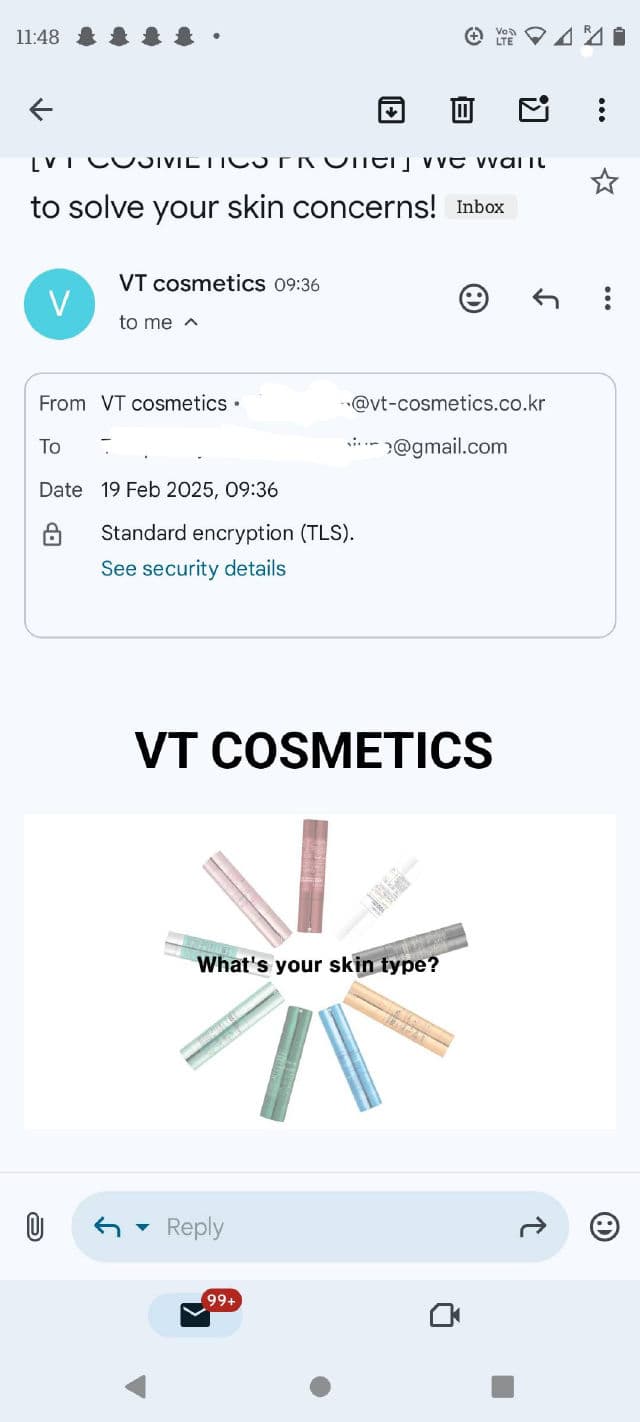Switch to the Meet video tab
The height and width of the screenshot is (1422, 640).
click(444, 1315)
